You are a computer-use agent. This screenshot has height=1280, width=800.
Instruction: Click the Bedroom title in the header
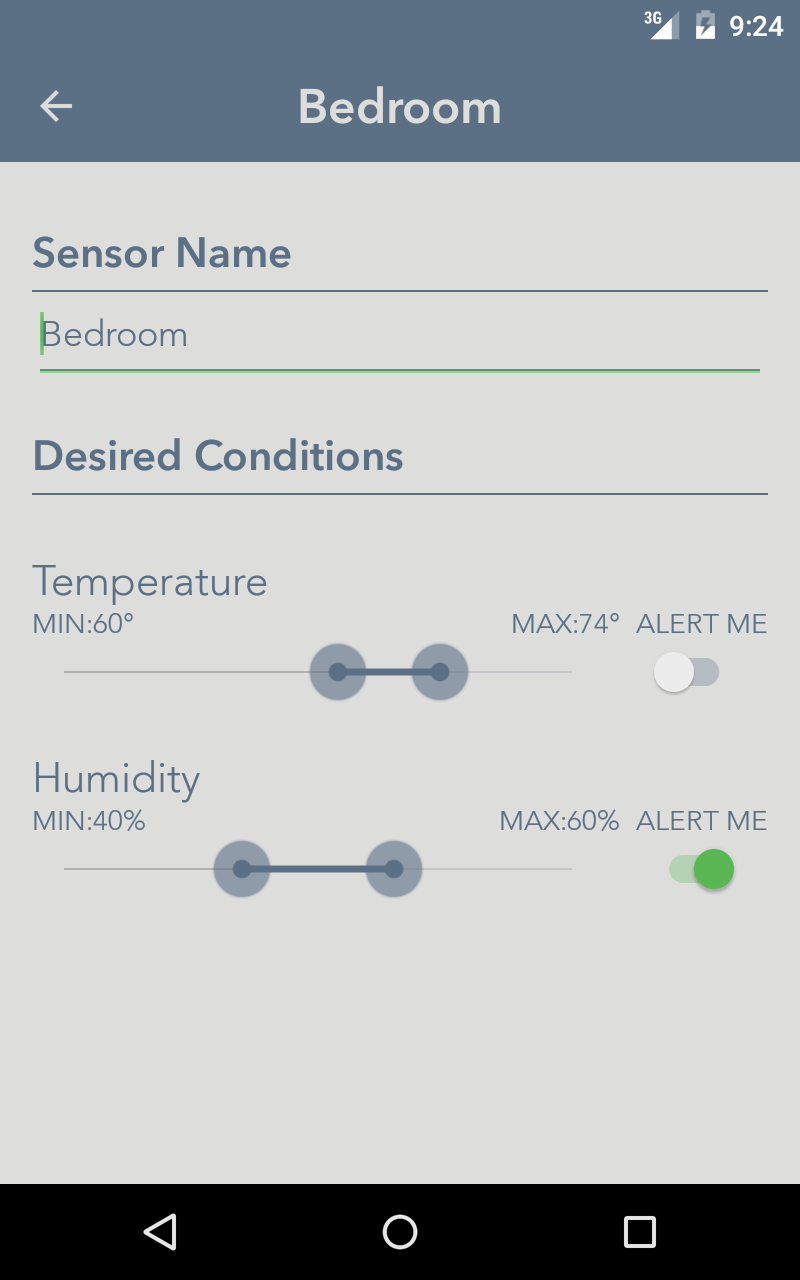point(399,106)
